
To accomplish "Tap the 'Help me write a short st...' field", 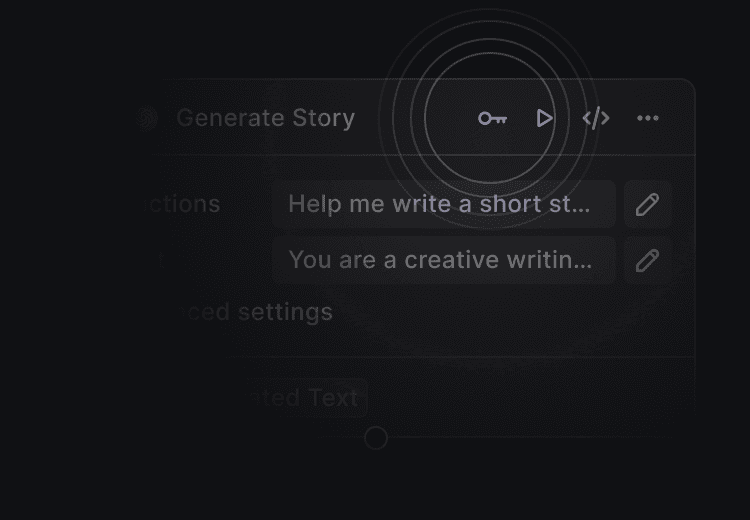I will 443,204.
